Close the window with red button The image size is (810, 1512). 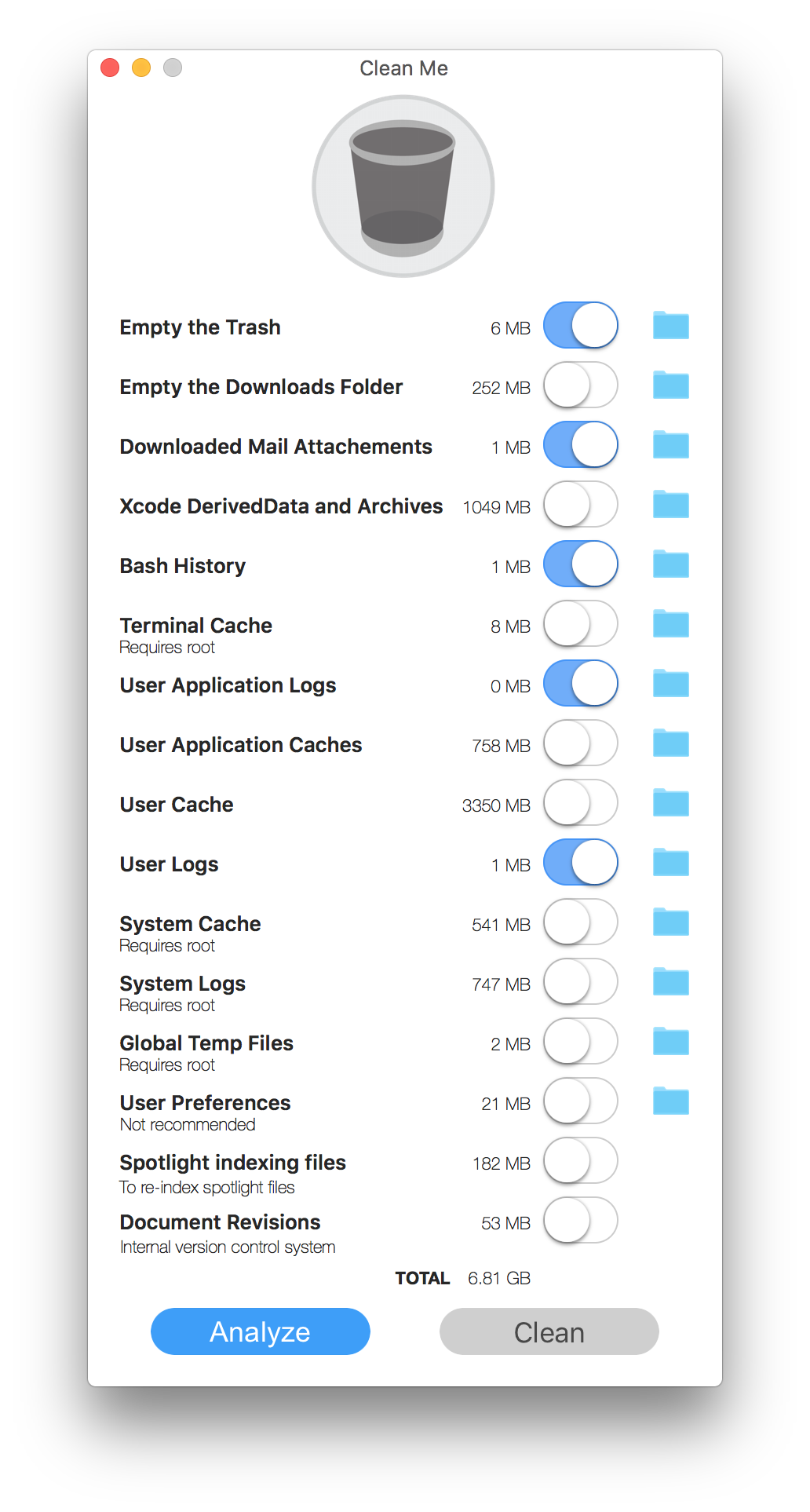(110, 68)
